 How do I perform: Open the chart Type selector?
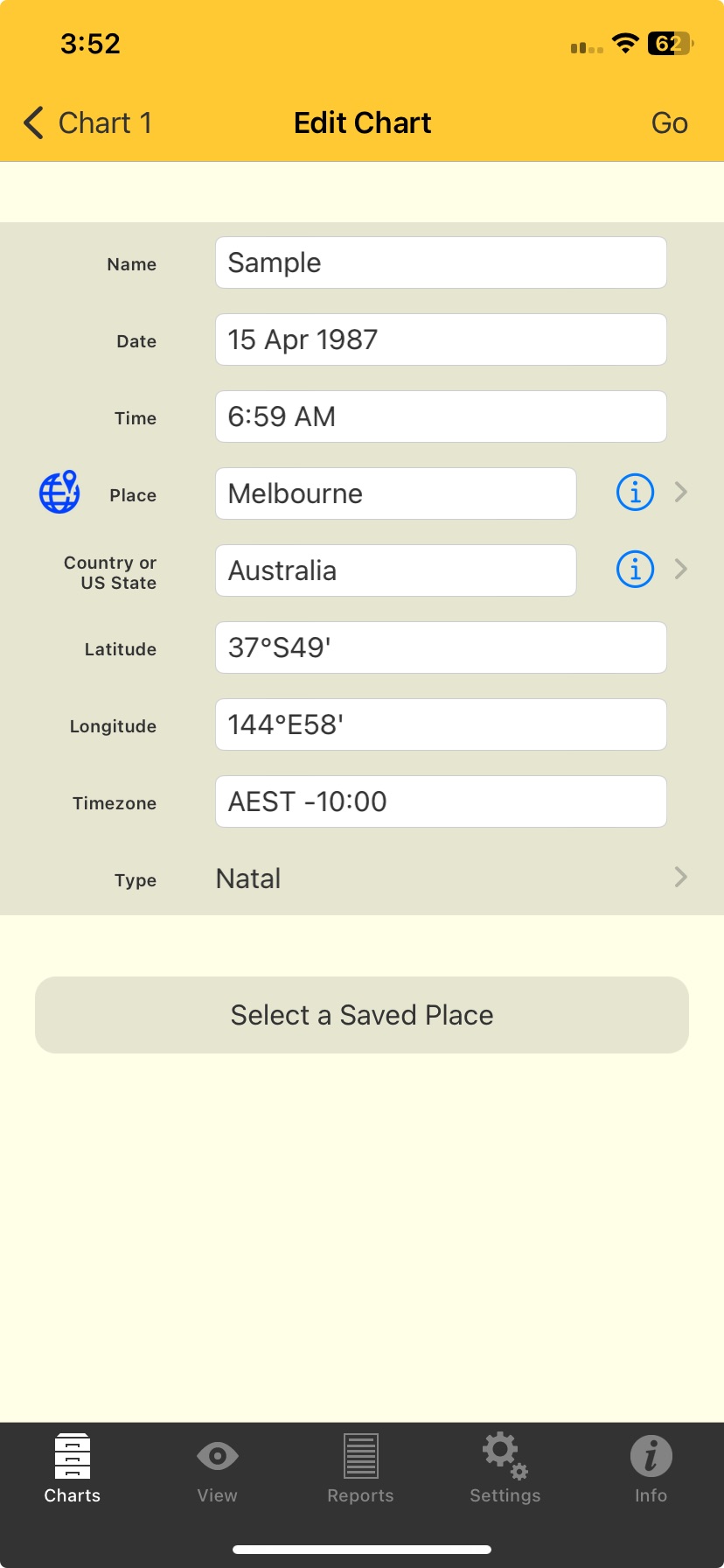pyautogui.click(x=451, y=878)
